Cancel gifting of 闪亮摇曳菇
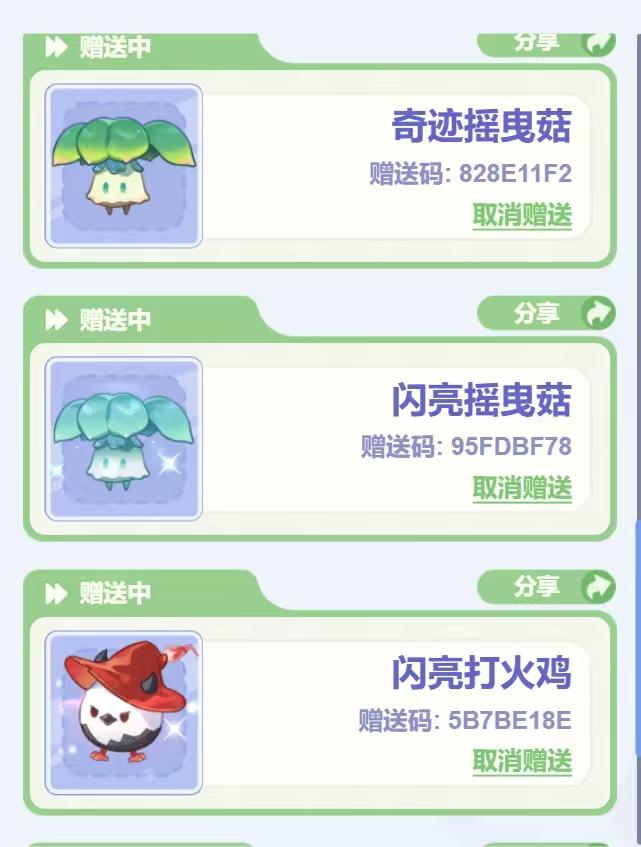Viewport: 641px width, 847px height. [522, 488]
